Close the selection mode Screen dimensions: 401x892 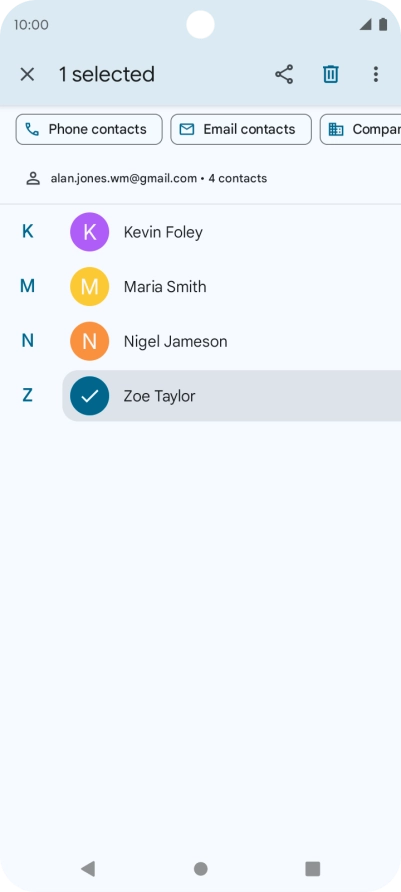[x=27, y=75]
